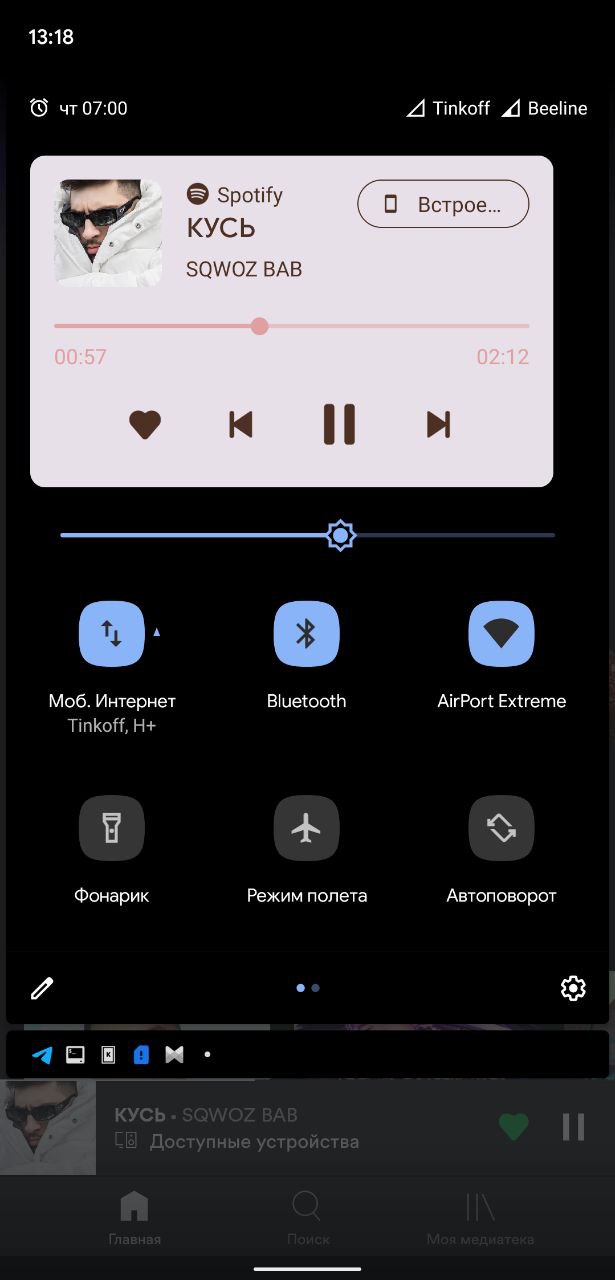Image resolution: width=615 pixels, height=1280 pixels.
Task: Open system settings via gear icon
Action: click(573, 988)
